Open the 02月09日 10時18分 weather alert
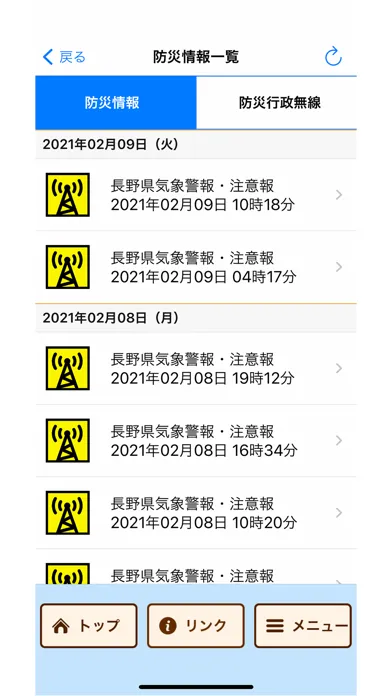 [196, 195]
